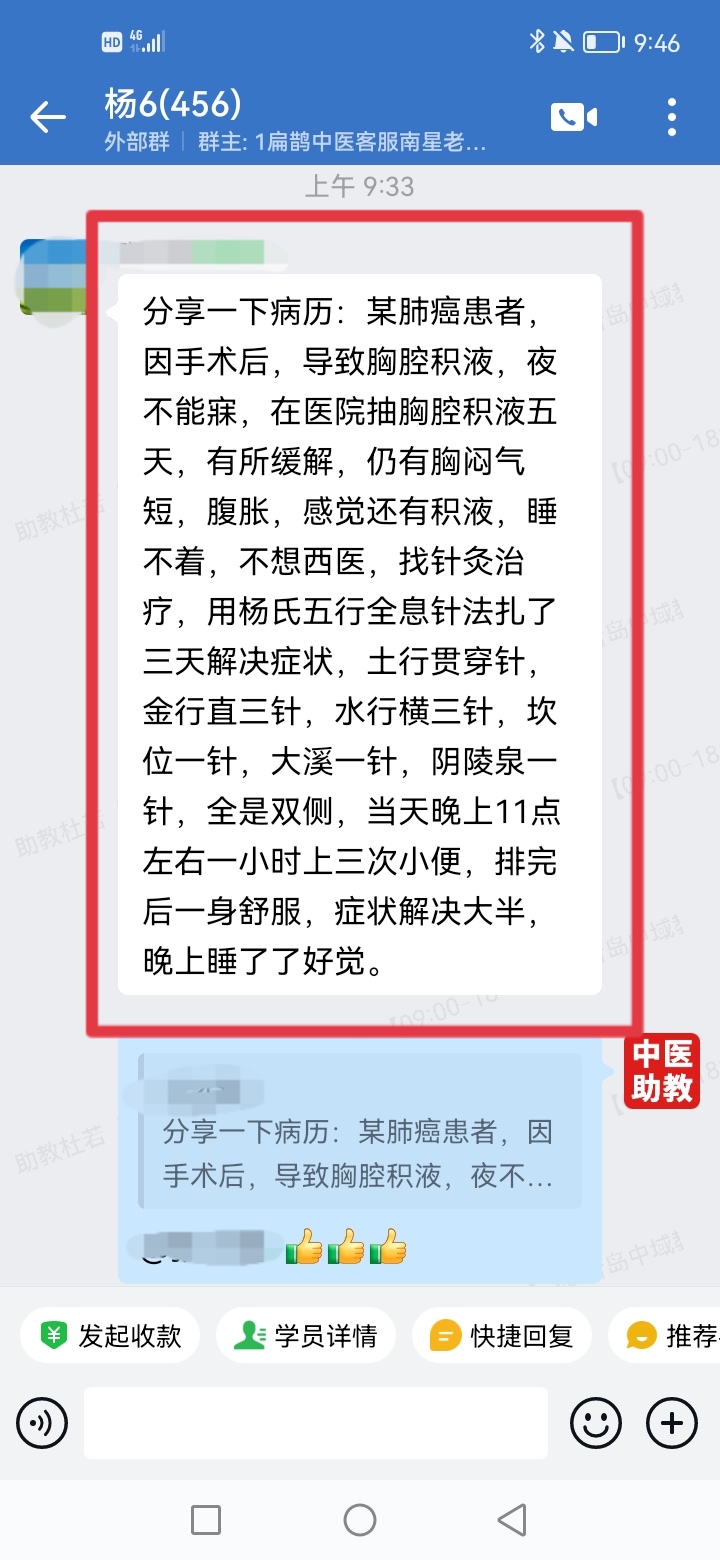Start a video call in this group
Image resolution: width=720 pixels, height=1560 pixels.
(x=573, y=117)
